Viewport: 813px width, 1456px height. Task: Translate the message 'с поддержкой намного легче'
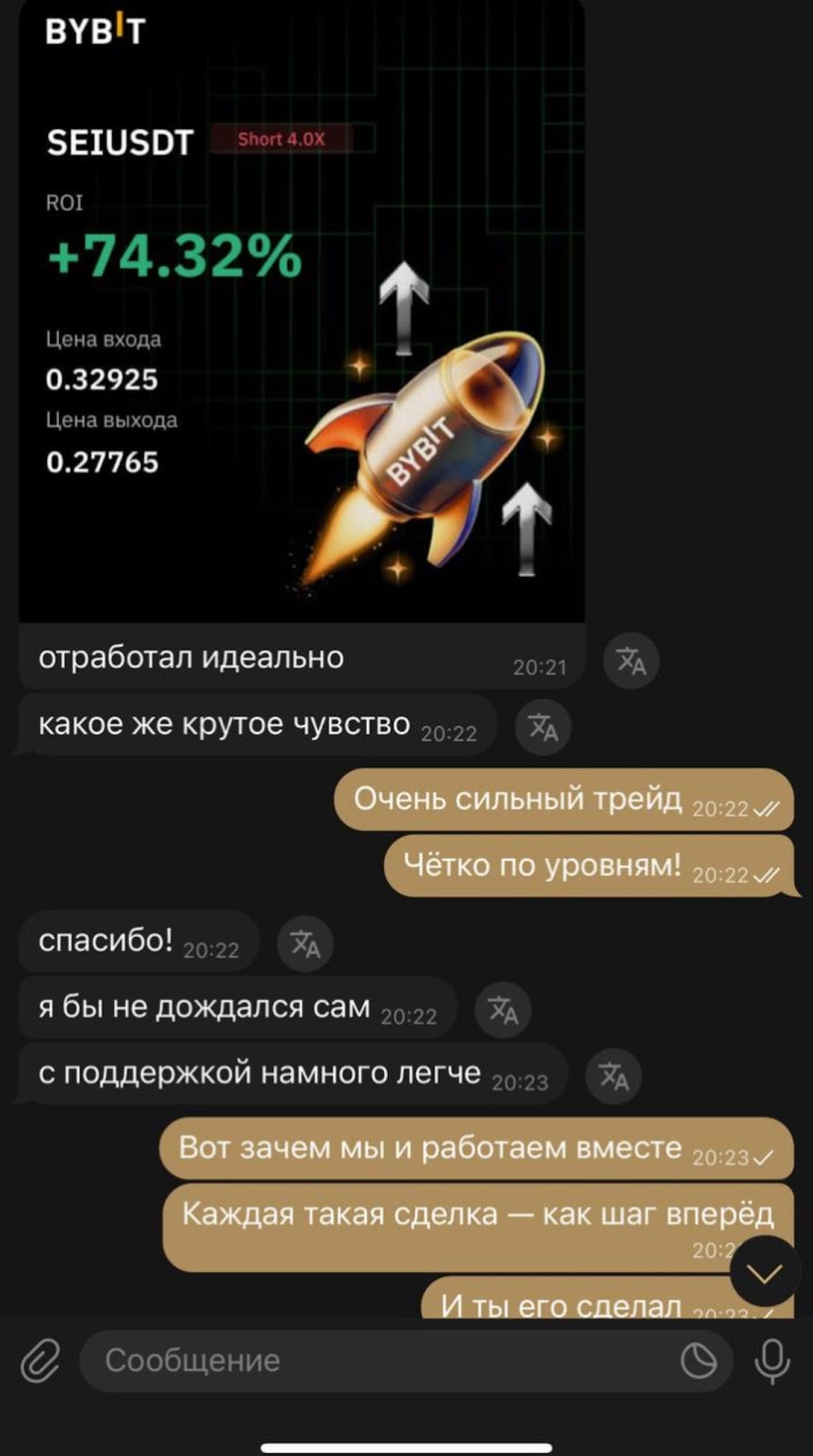coord(614,1077)
